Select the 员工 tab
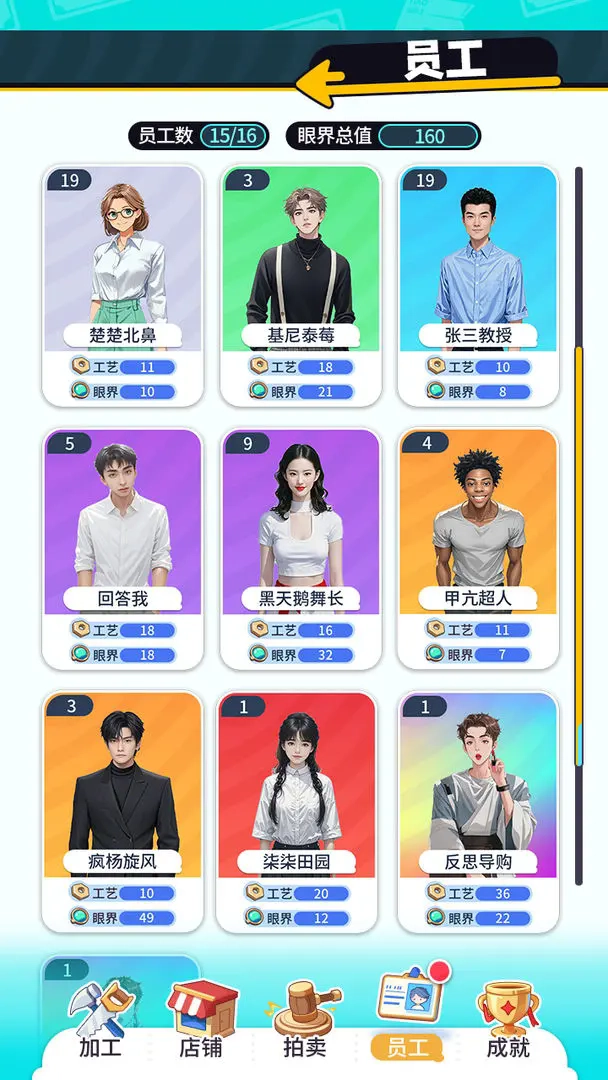 [x=406, y=1020]
